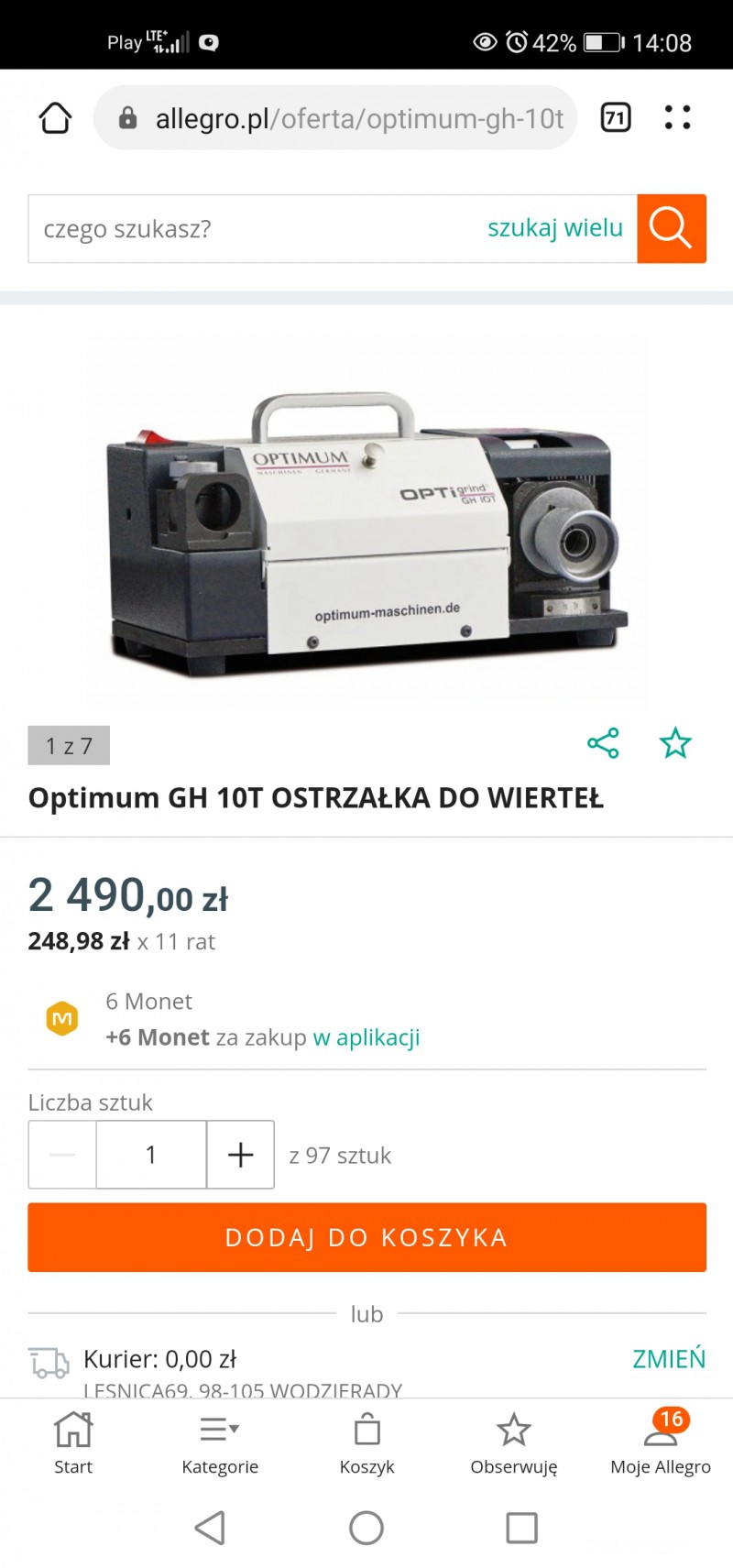Add this offer to watched with star
The image size is (733, 1568).
(x=675, y=742)
